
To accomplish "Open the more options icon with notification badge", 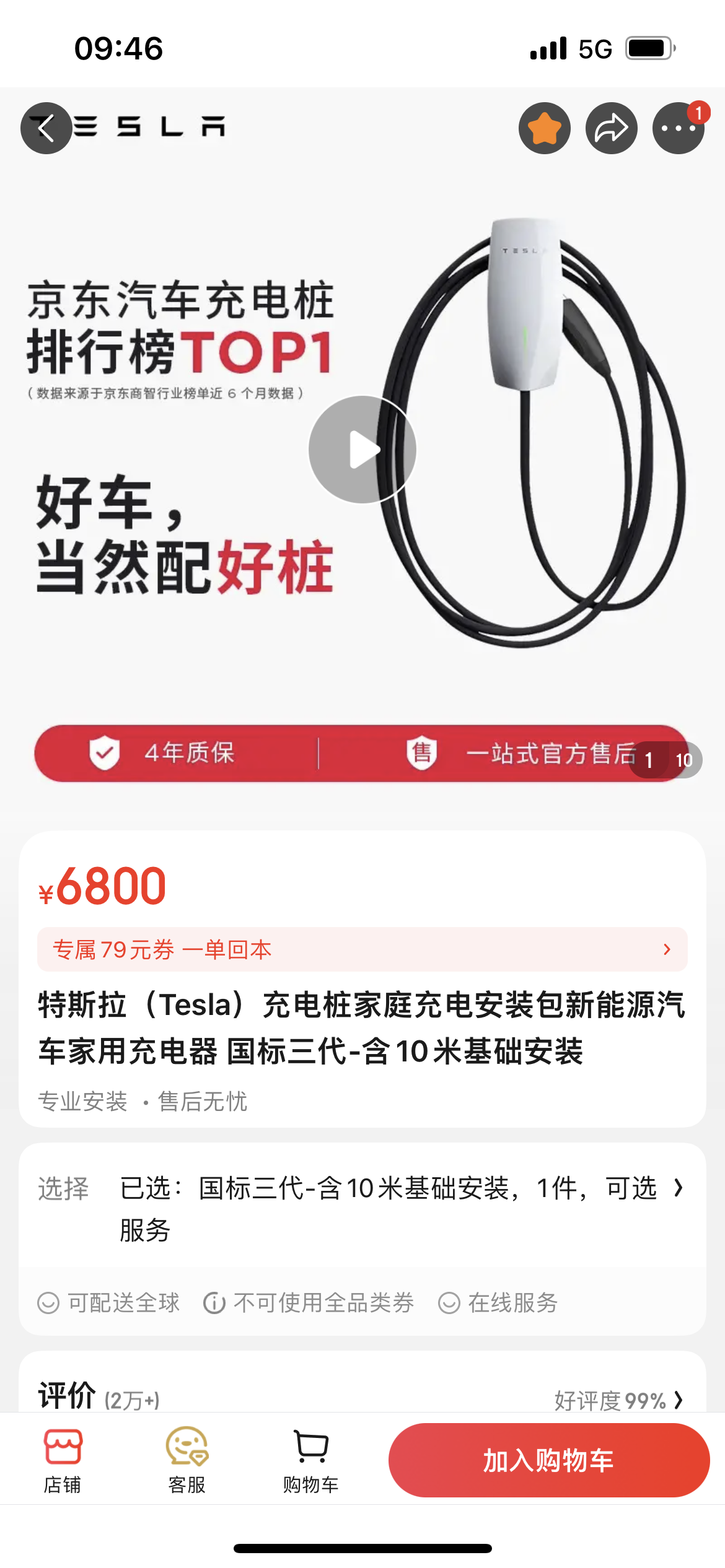I will point(678,128).
